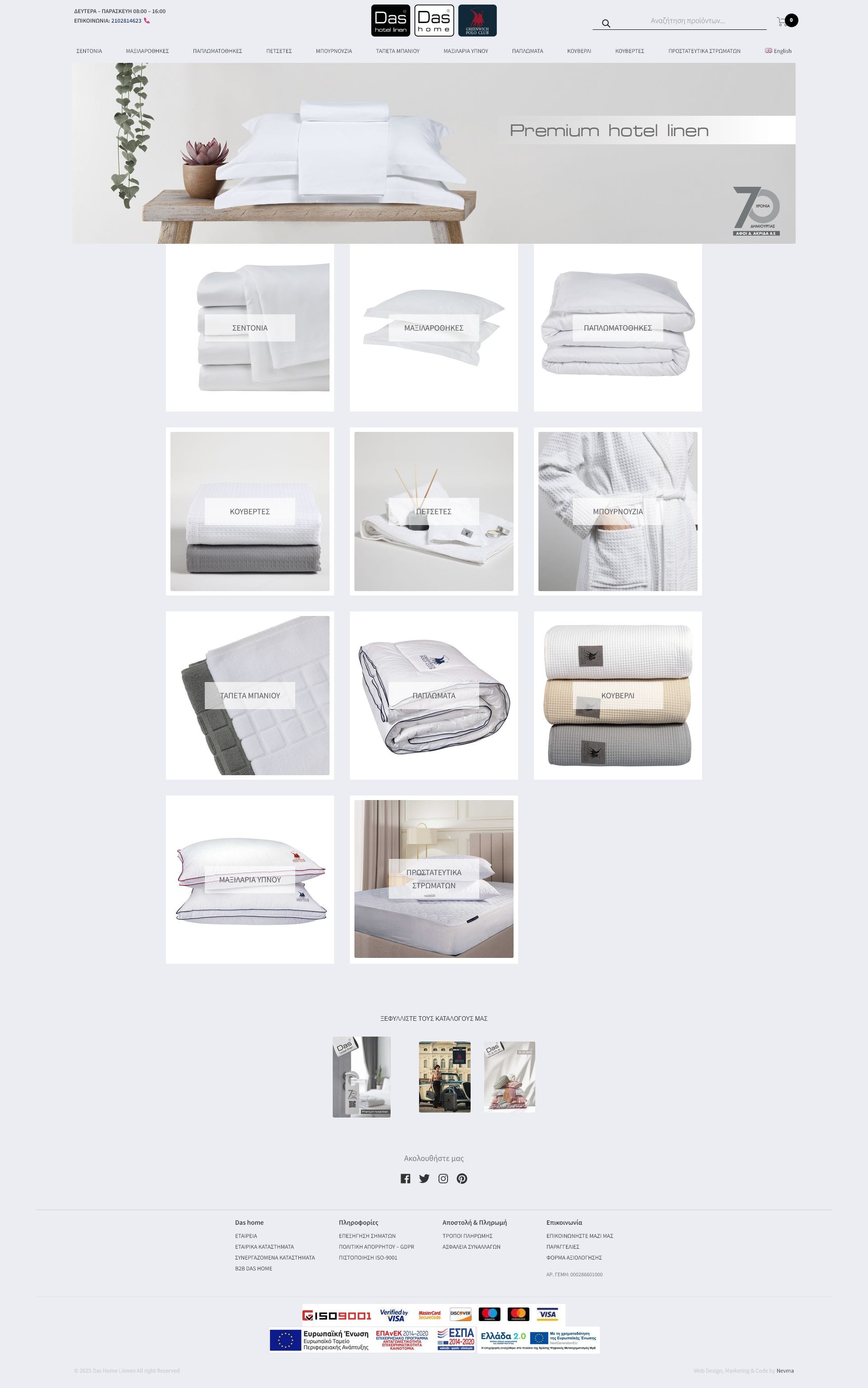Visit the Facebook page

[x=406, y=1179]
